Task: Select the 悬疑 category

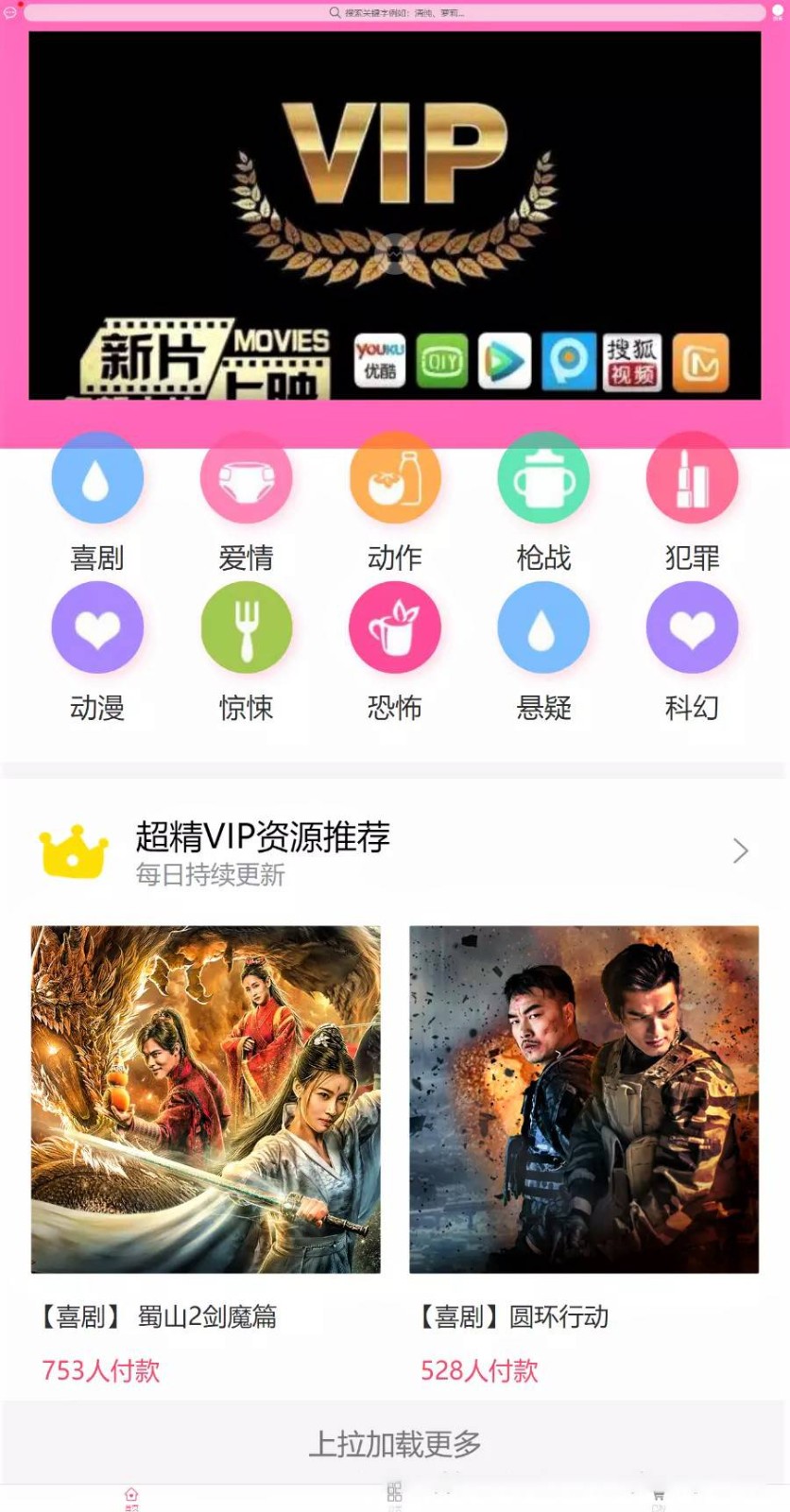Action: point(543,652)
